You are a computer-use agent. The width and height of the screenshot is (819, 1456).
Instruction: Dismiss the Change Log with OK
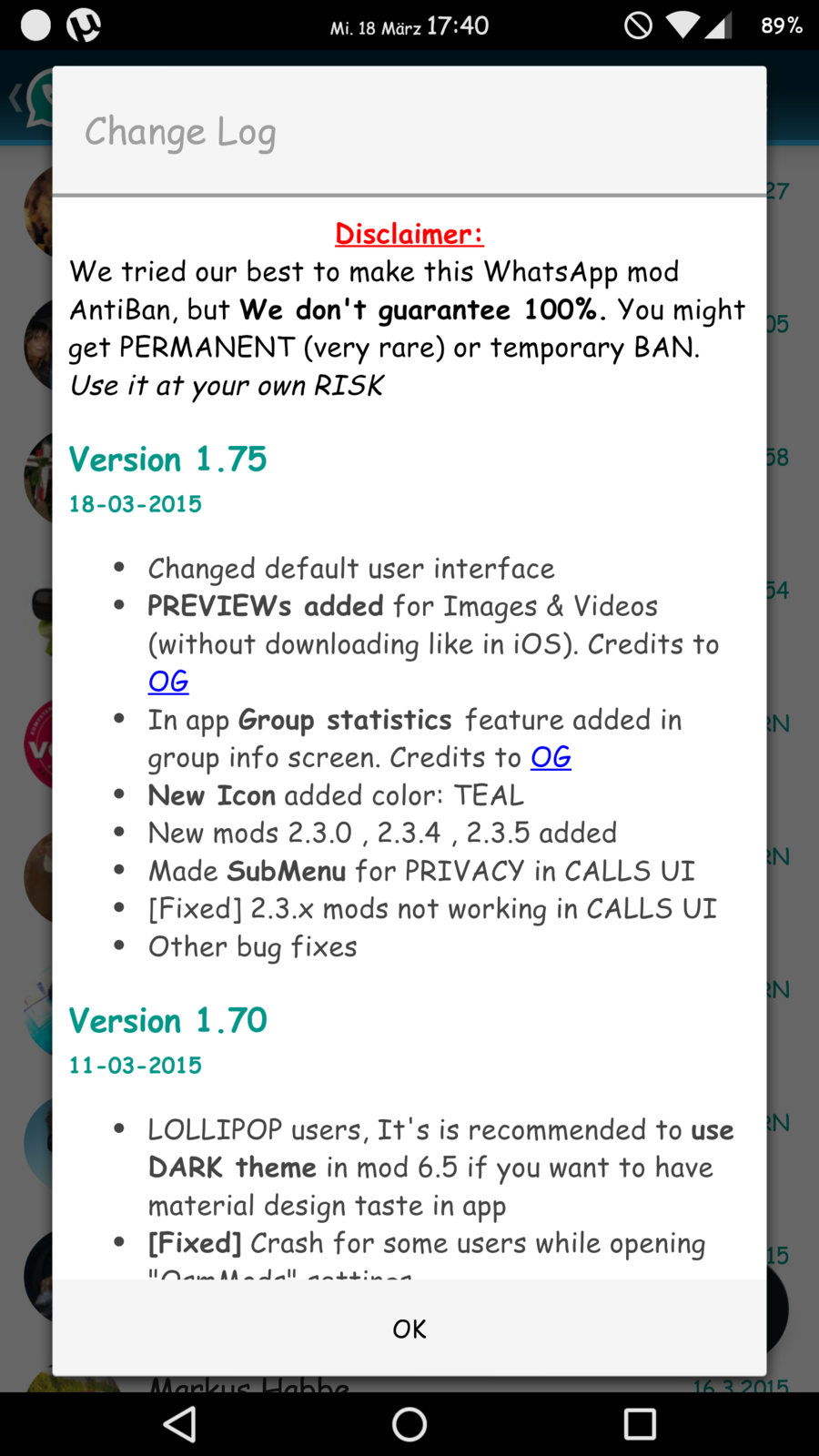coord(409,1329)
